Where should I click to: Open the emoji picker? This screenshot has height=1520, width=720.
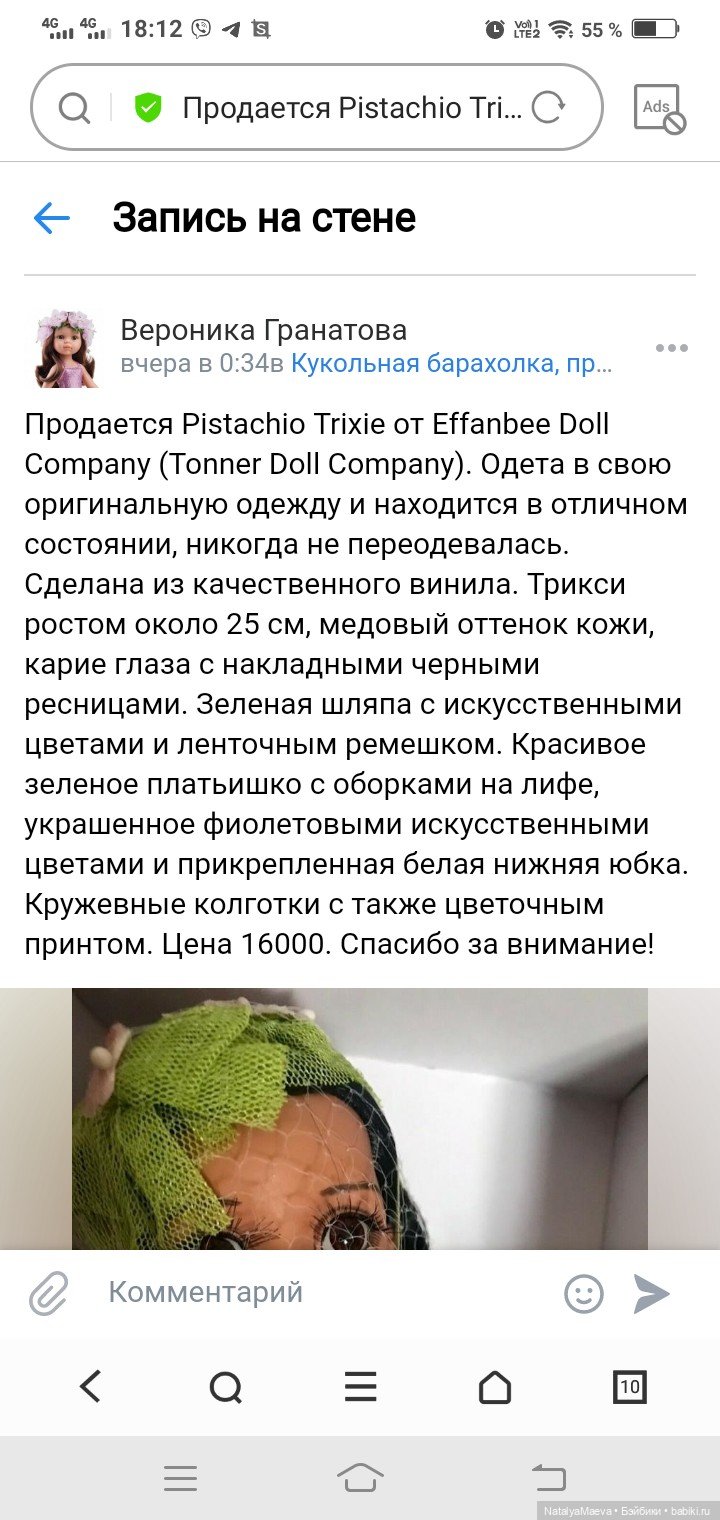click(x=584, y=1294)
